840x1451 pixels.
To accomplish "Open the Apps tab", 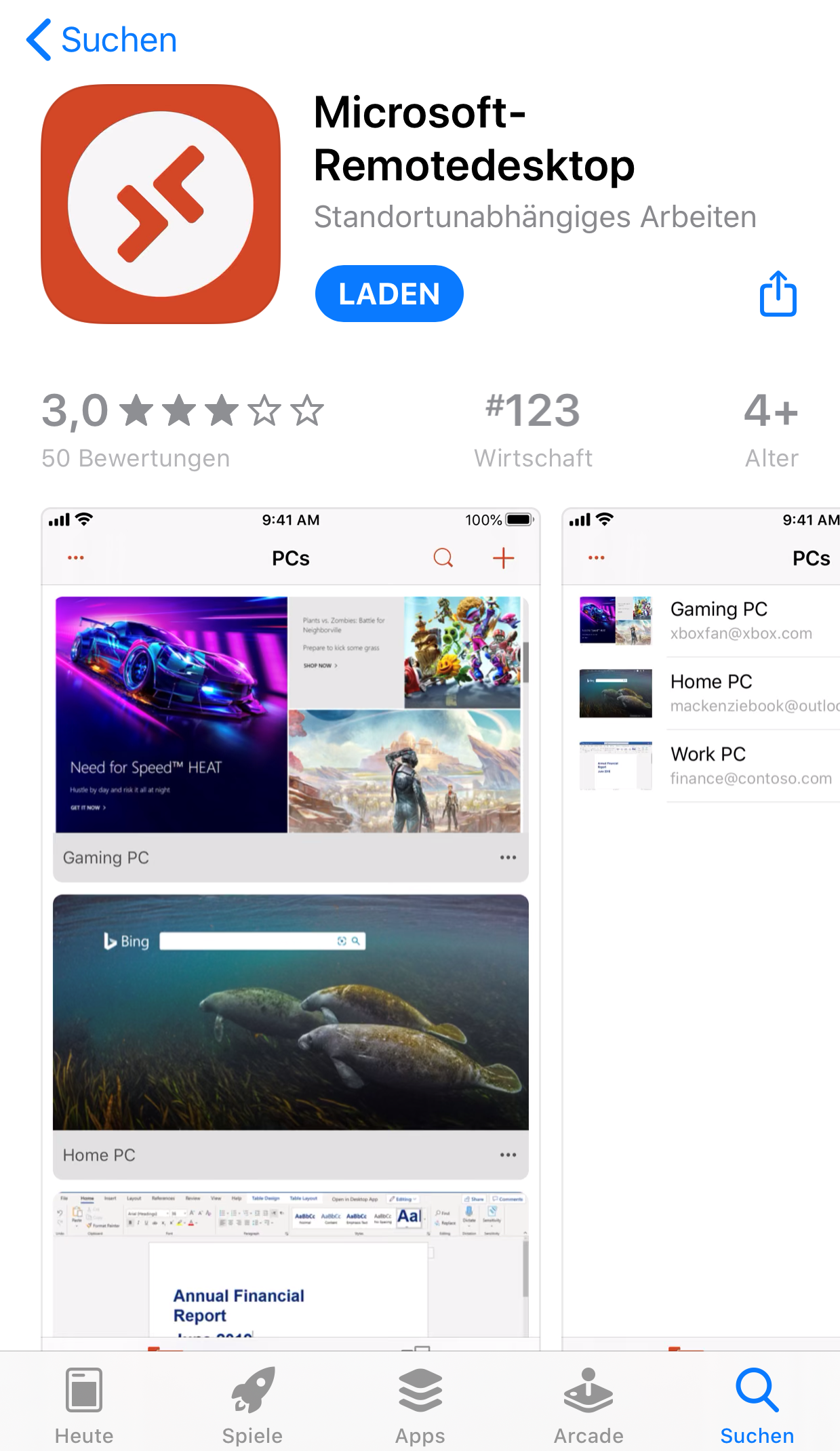I will coord(420,1405).
